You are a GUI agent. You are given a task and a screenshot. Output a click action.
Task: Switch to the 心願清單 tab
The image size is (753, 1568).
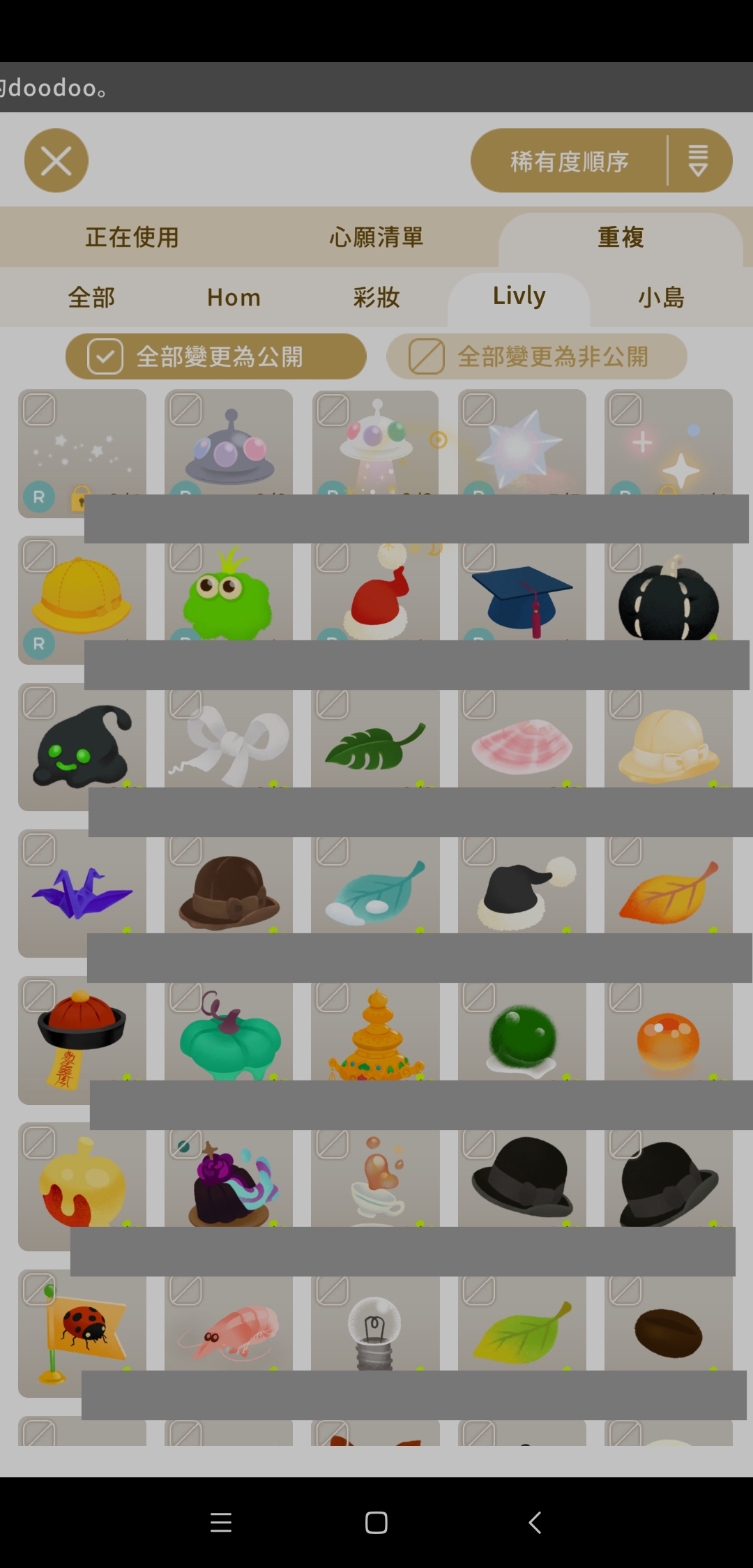coord(376,238)
